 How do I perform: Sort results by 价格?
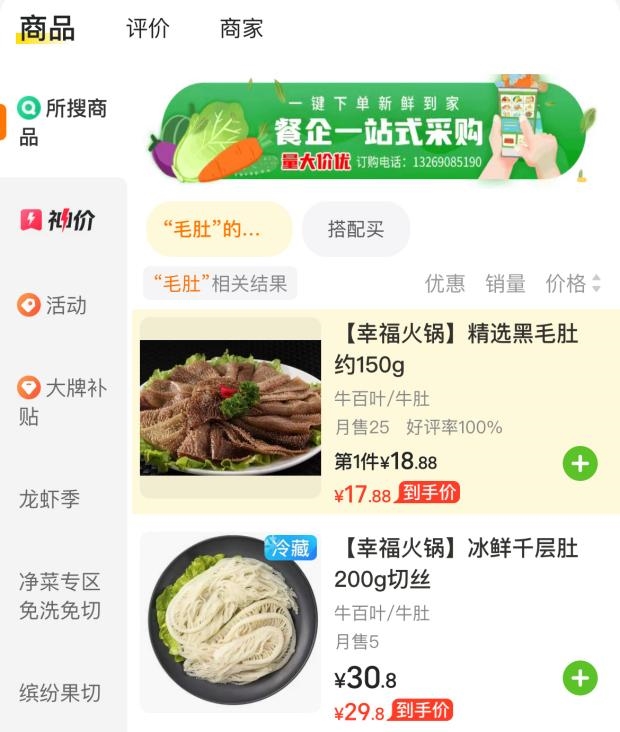(573, 283)
